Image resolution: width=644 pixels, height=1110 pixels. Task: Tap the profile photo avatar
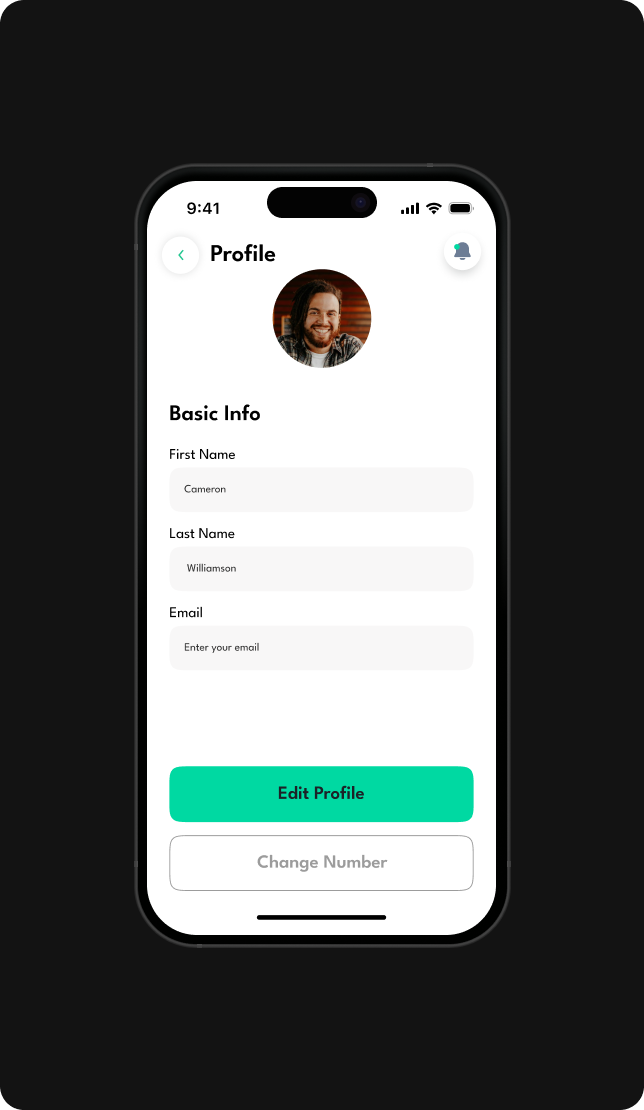pos(322,318)
